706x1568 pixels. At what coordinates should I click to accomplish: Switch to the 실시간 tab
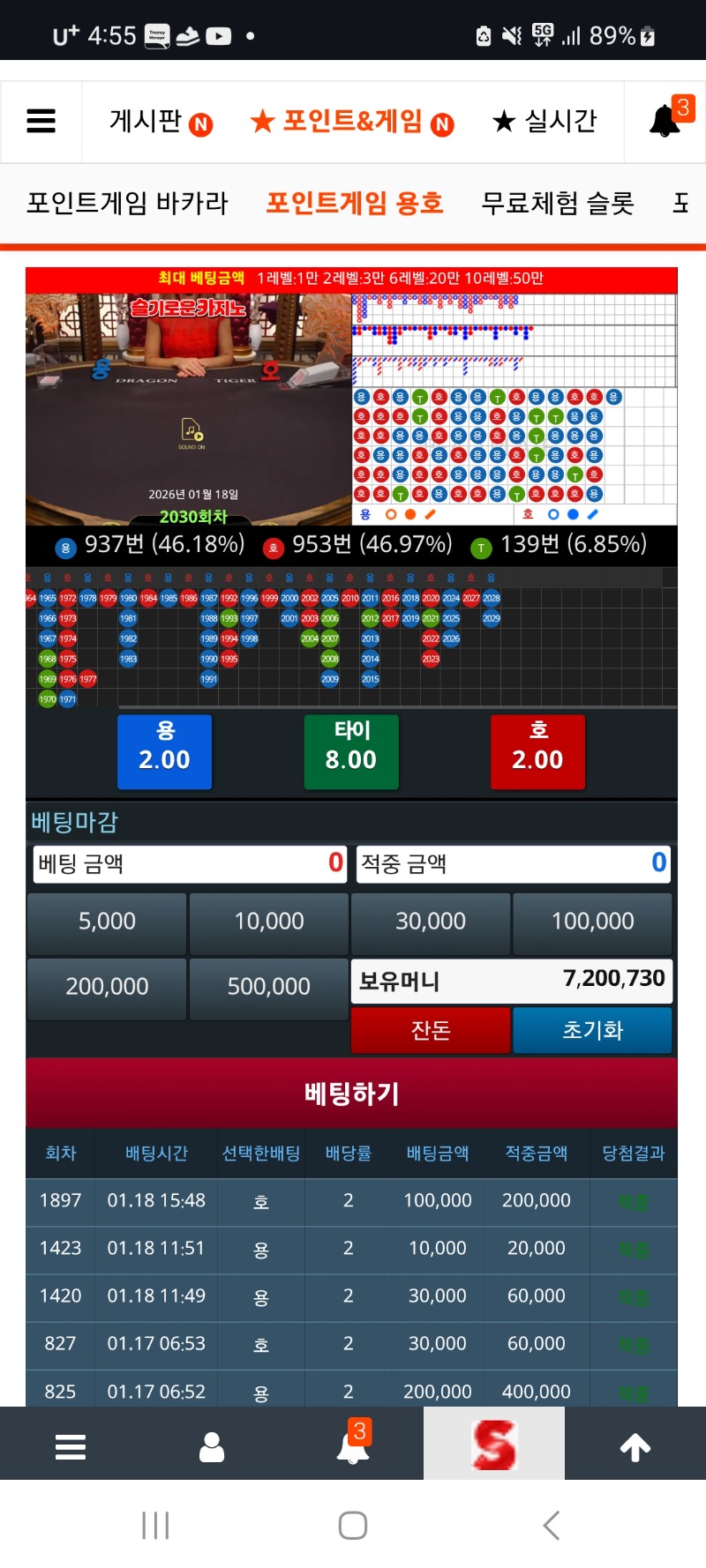tap(545, 121)
